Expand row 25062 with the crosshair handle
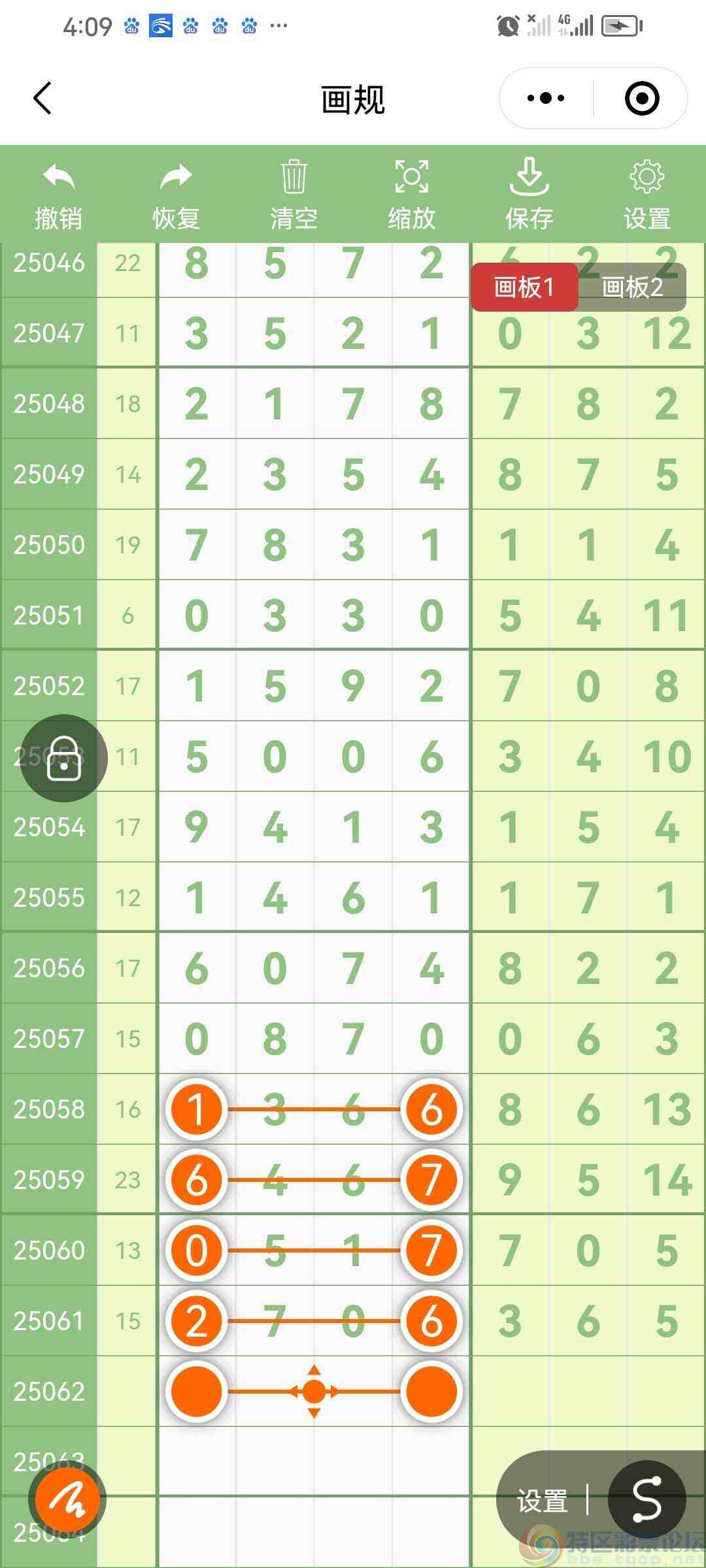Viewport: 706px width, 1568px height. point(314,1392)
